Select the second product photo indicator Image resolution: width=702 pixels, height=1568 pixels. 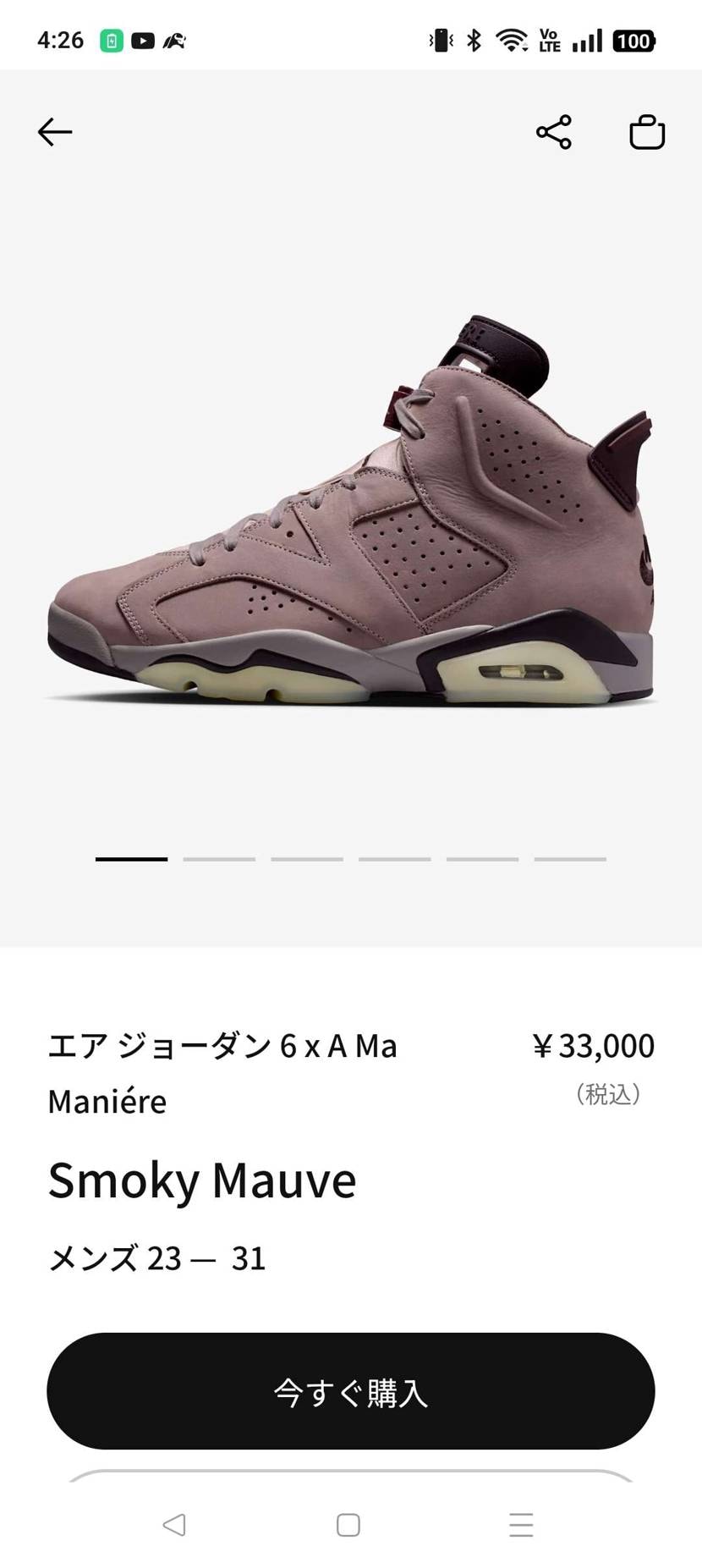point(218,858)
